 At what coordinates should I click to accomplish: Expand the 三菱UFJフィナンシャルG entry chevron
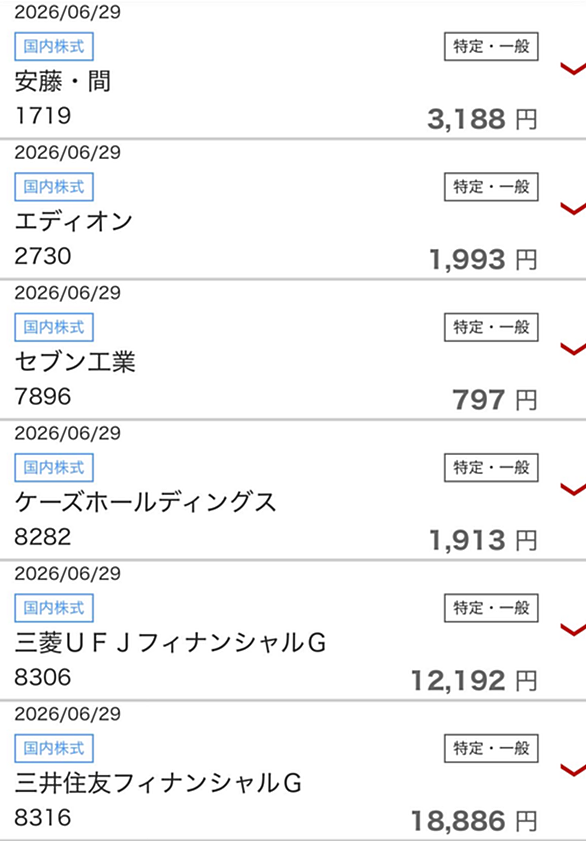(573, 630)
